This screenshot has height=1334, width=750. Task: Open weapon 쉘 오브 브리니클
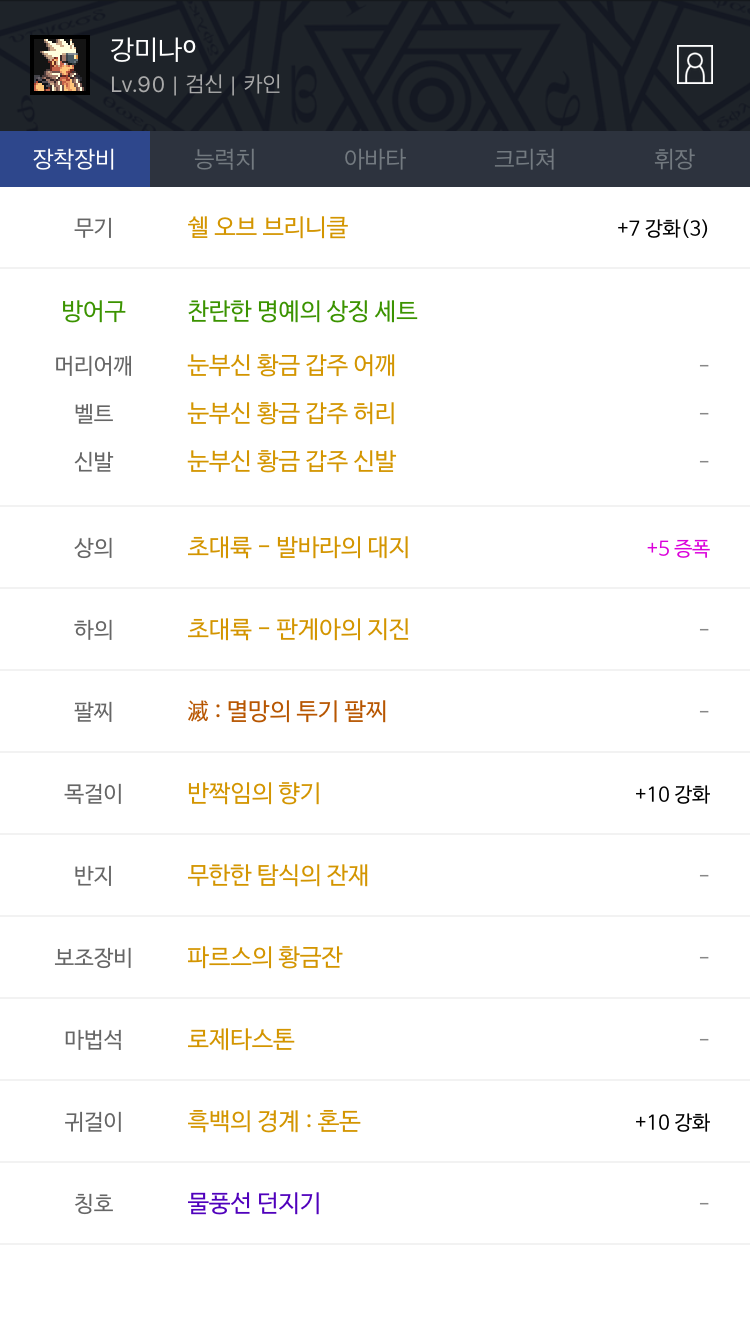(267, 227)
